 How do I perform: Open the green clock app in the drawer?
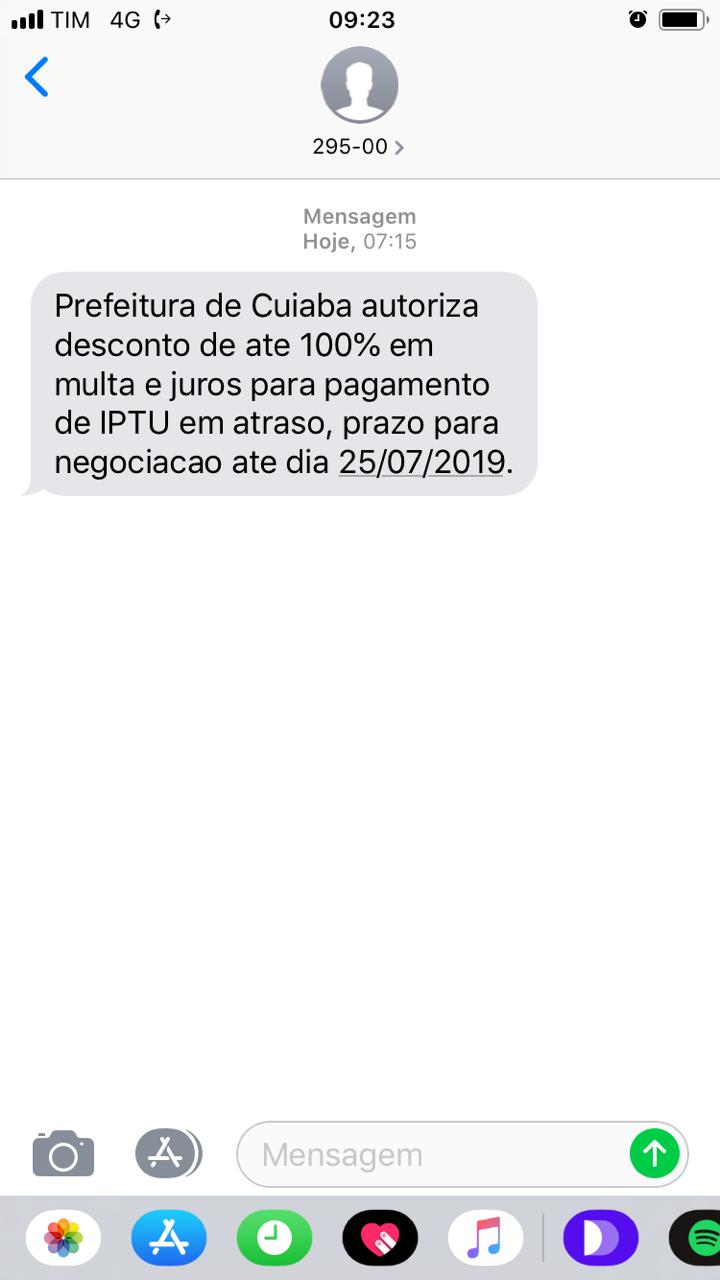point(274,1239)
